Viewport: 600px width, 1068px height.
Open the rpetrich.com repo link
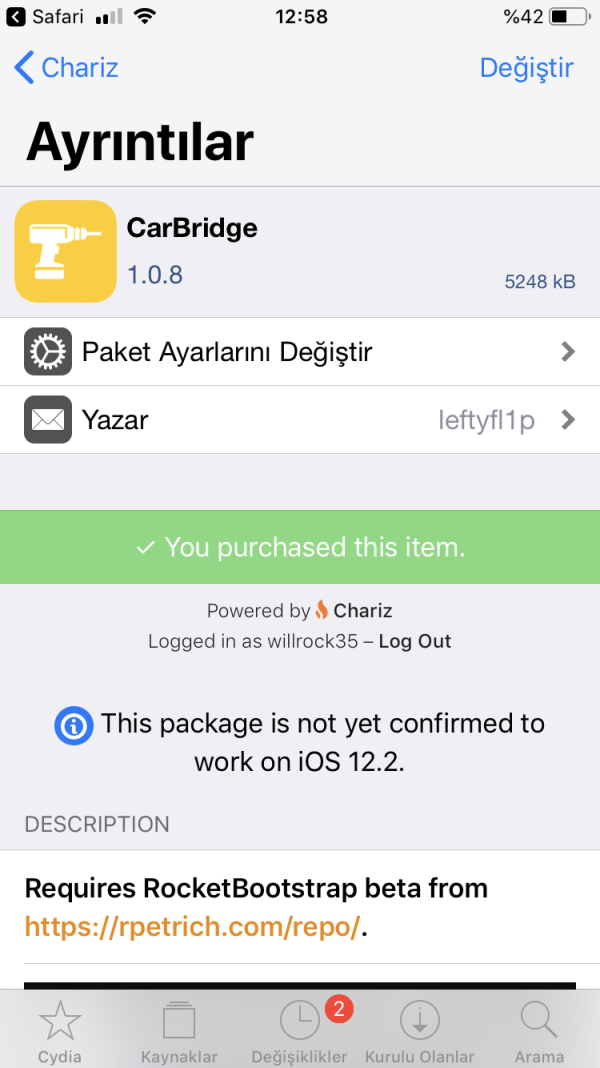click(x=192, y=927)
